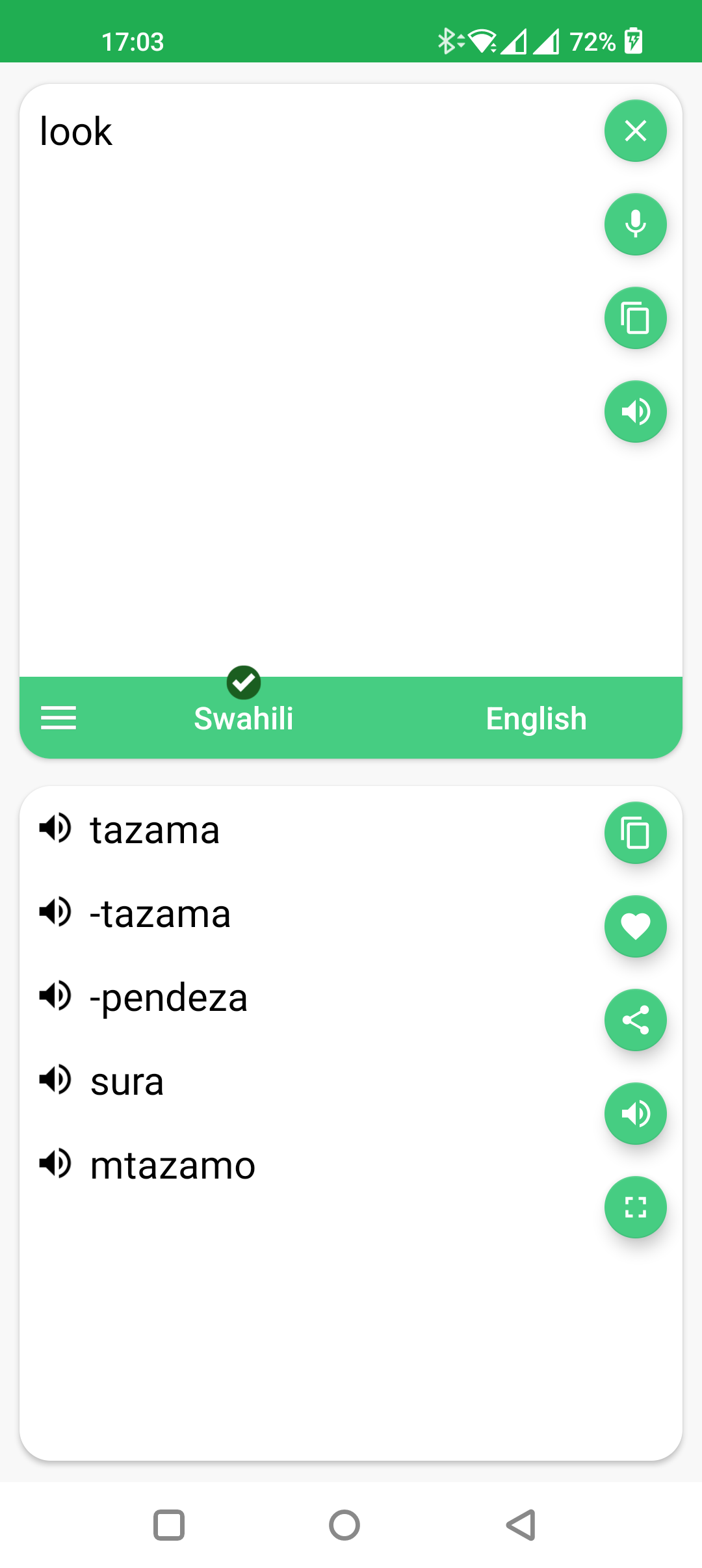Copy the translation results
This screenshot has height=1568, width=702.
click(x=635, y=833)
